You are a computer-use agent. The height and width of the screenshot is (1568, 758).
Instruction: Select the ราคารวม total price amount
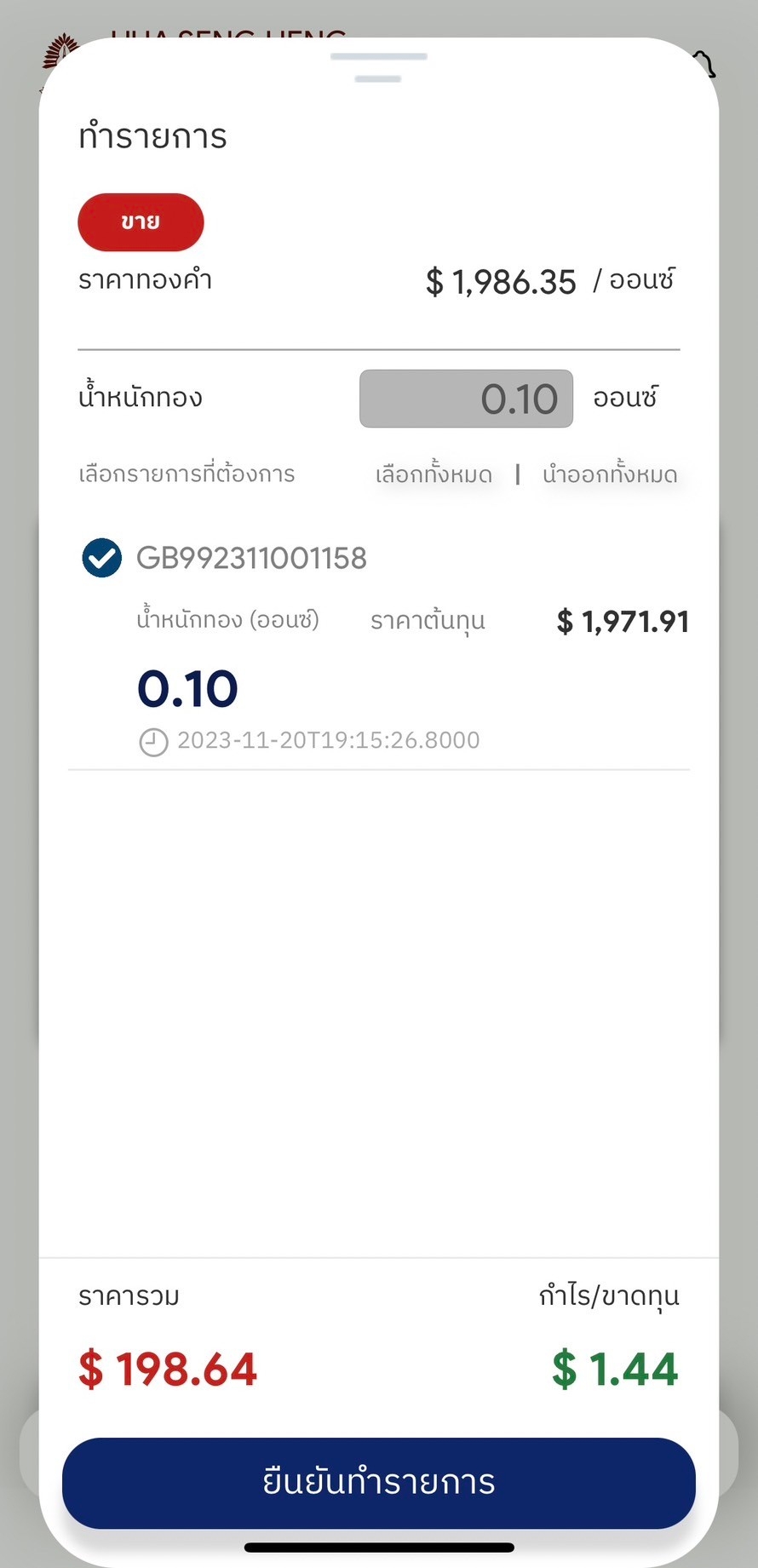pos(168,1369)
